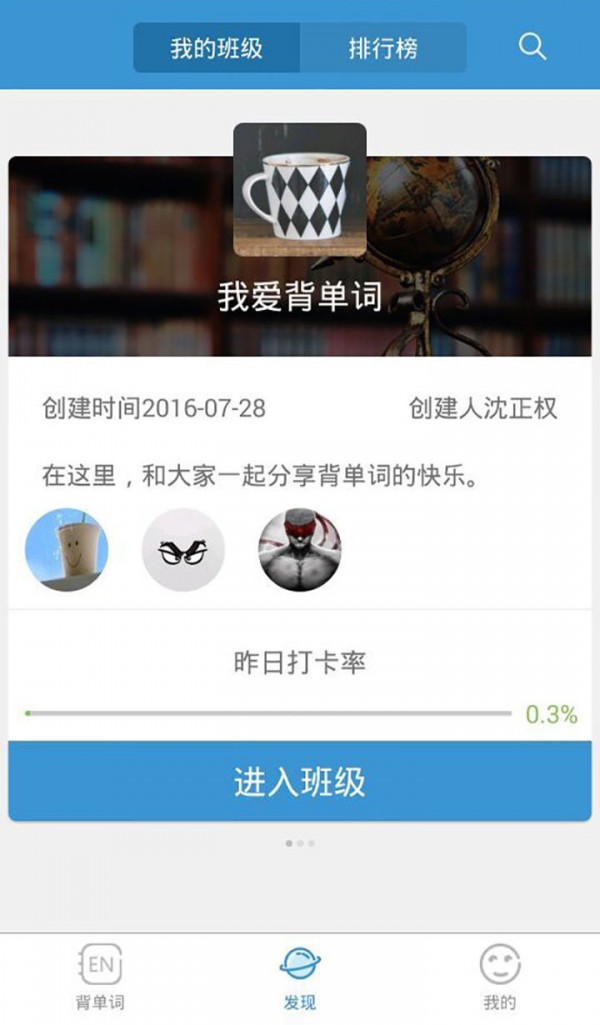Open the search magnifier icon

532,47
